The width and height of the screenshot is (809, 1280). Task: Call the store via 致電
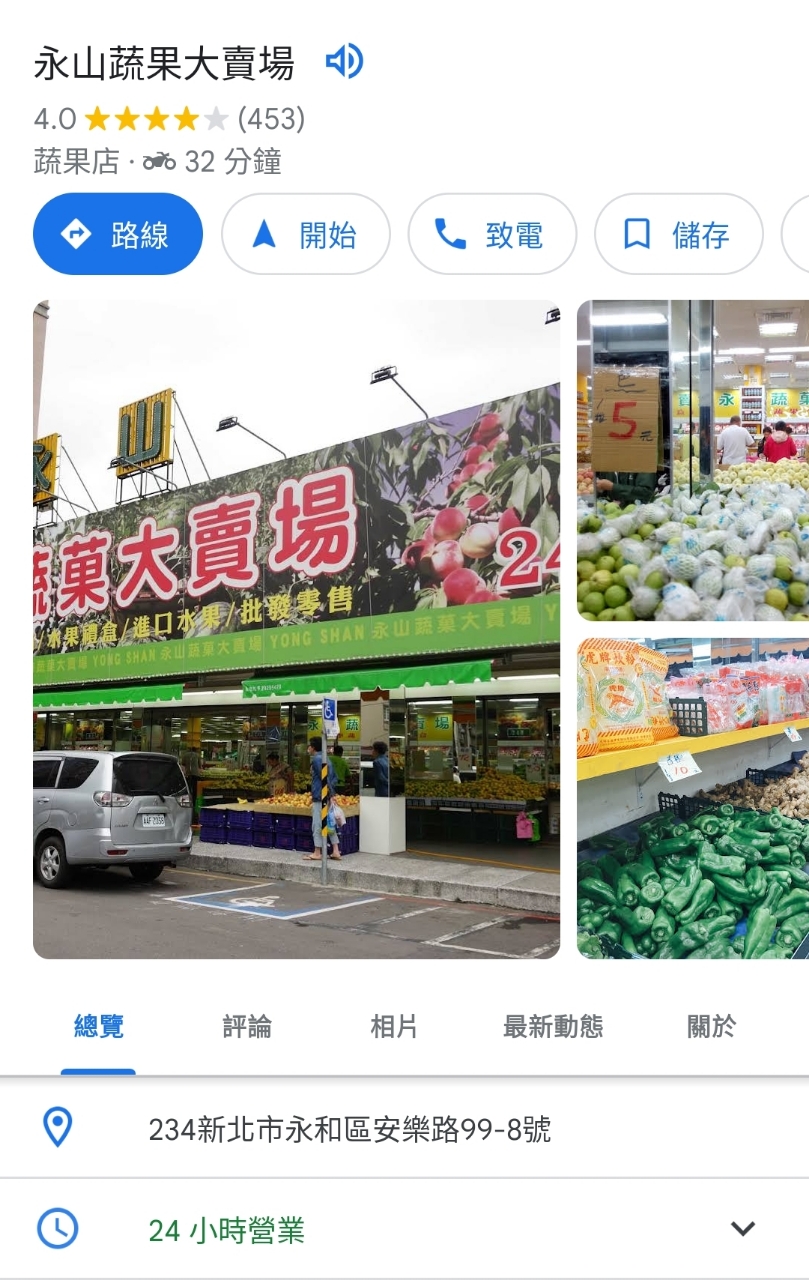click(492, 234)
